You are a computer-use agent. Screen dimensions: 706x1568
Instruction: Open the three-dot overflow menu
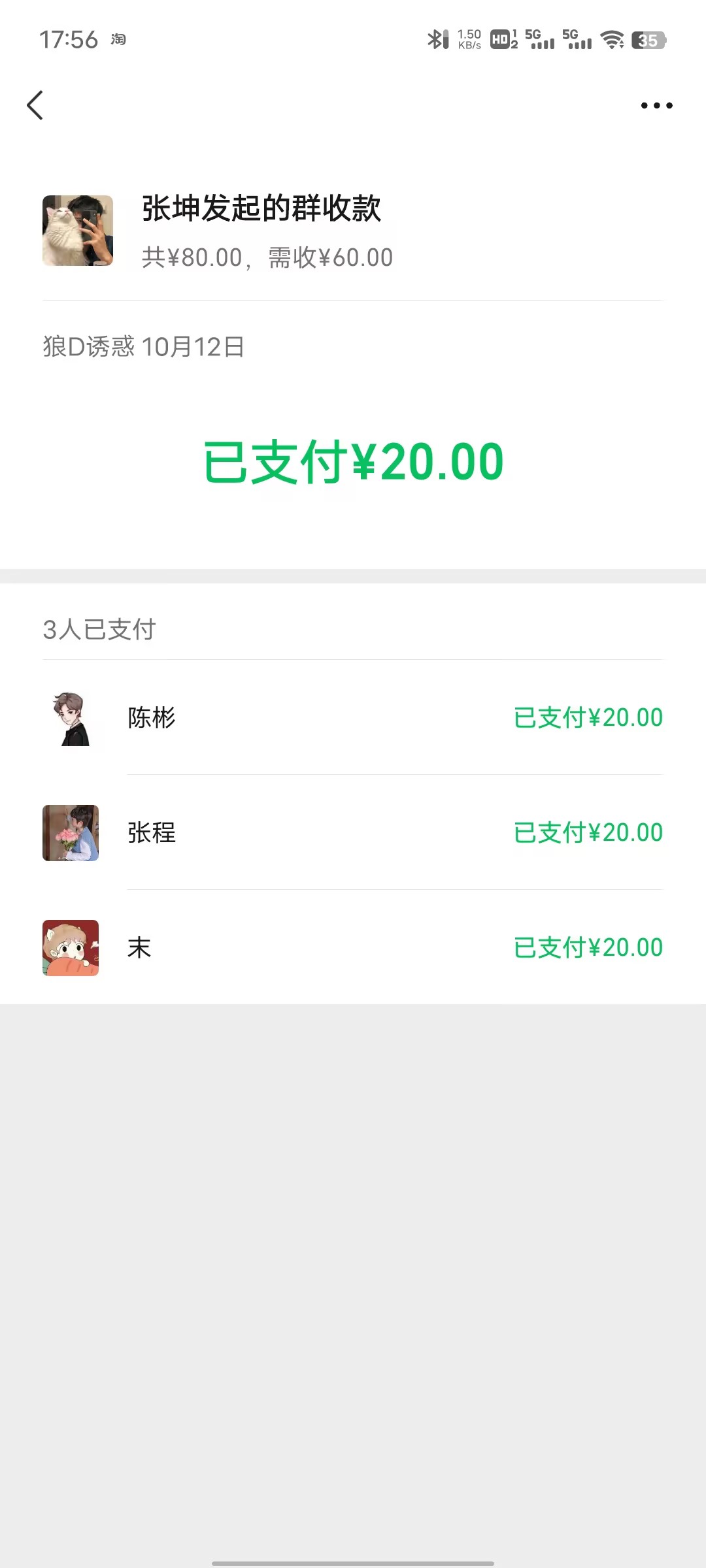[656, 105]
